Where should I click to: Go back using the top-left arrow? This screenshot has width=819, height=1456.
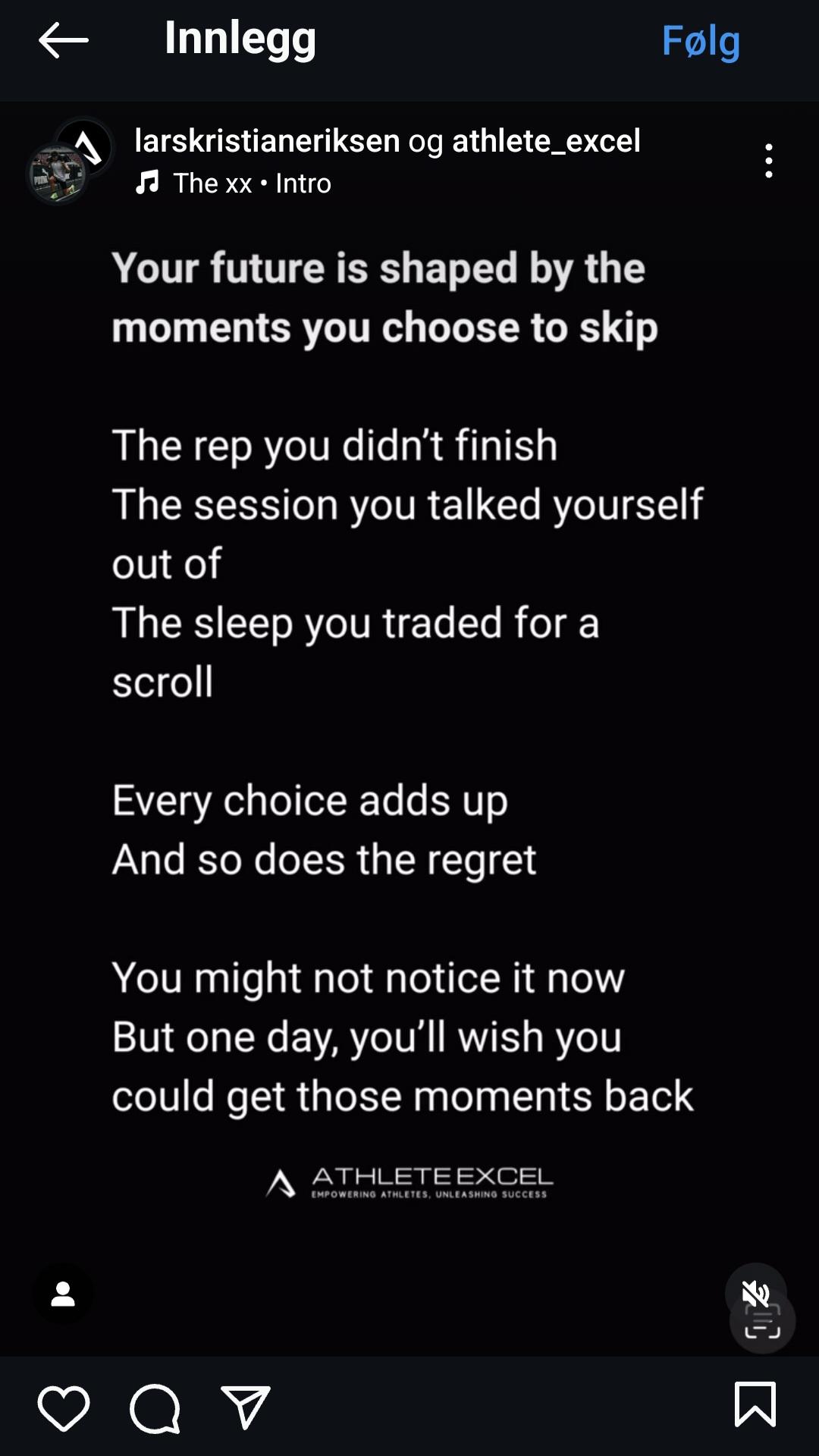tap(64, 40)
